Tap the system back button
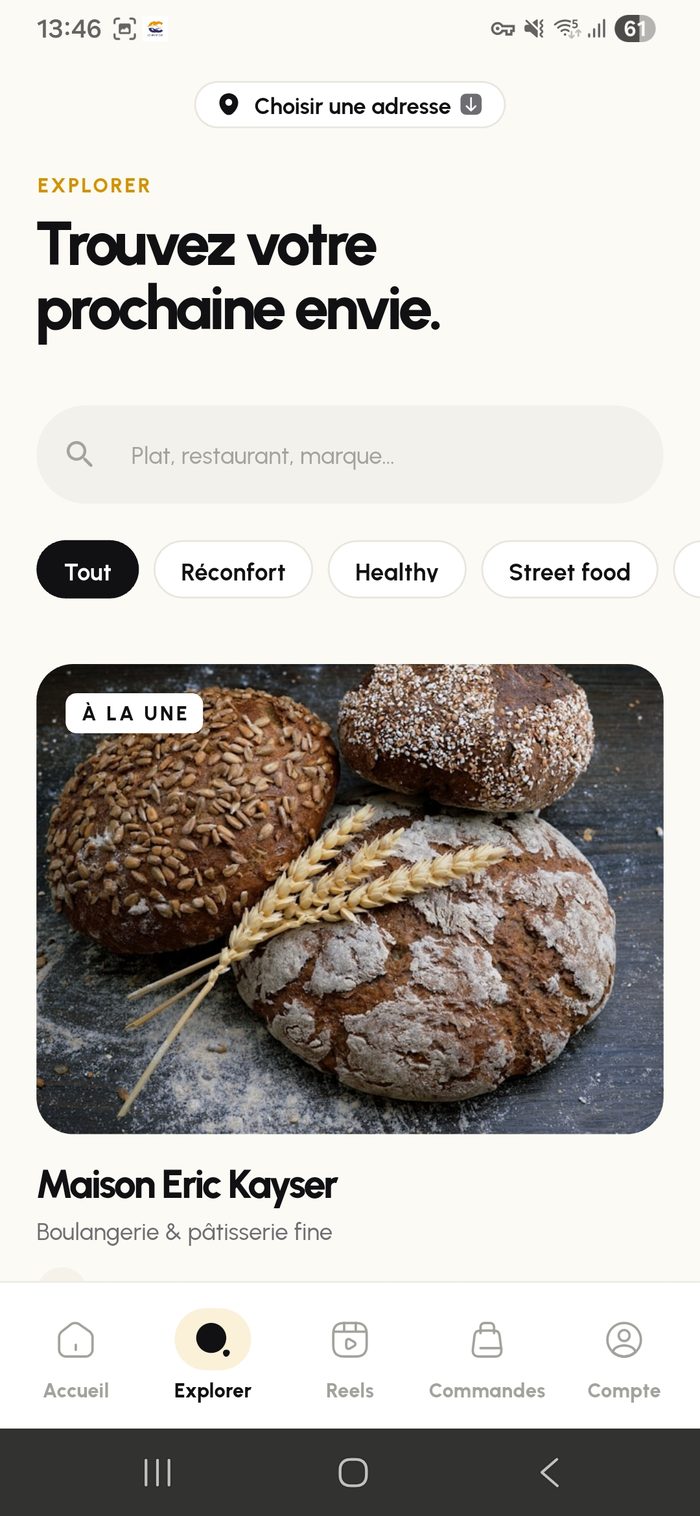 coord(549,1472)
